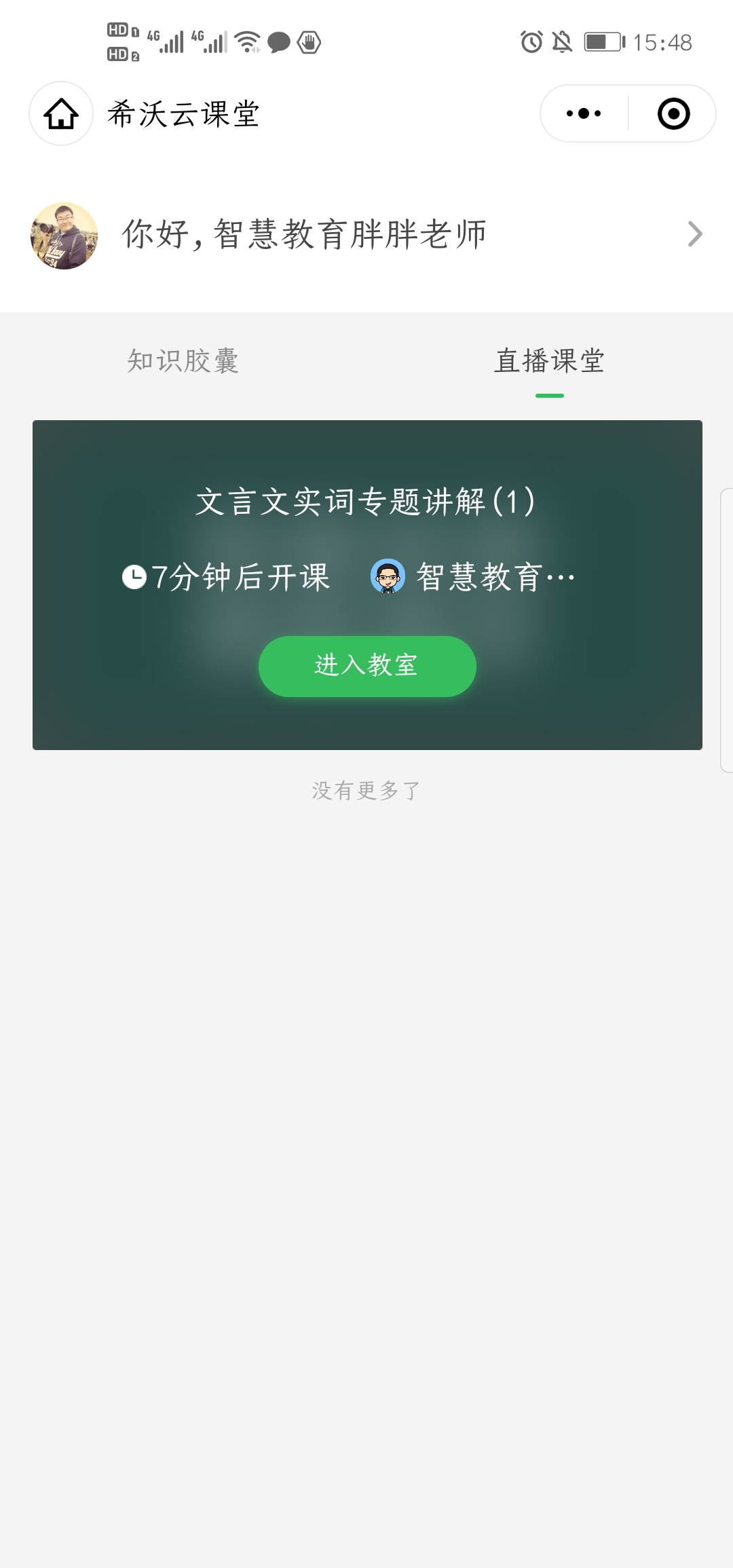The height and width of the screenshot is (1568, 733).
Task: Tap the message bubble icon in the status bar
Action: pyautogui.click(x=278, y=42)
